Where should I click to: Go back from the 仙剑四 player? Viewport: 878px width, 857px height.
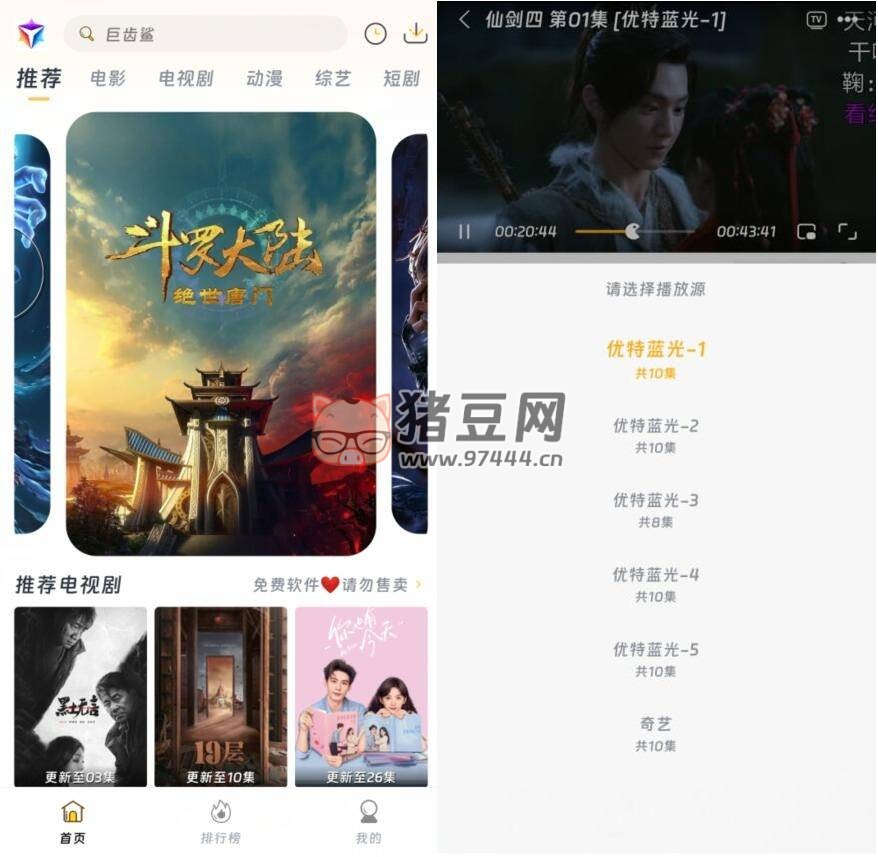[x=465, y=19]
